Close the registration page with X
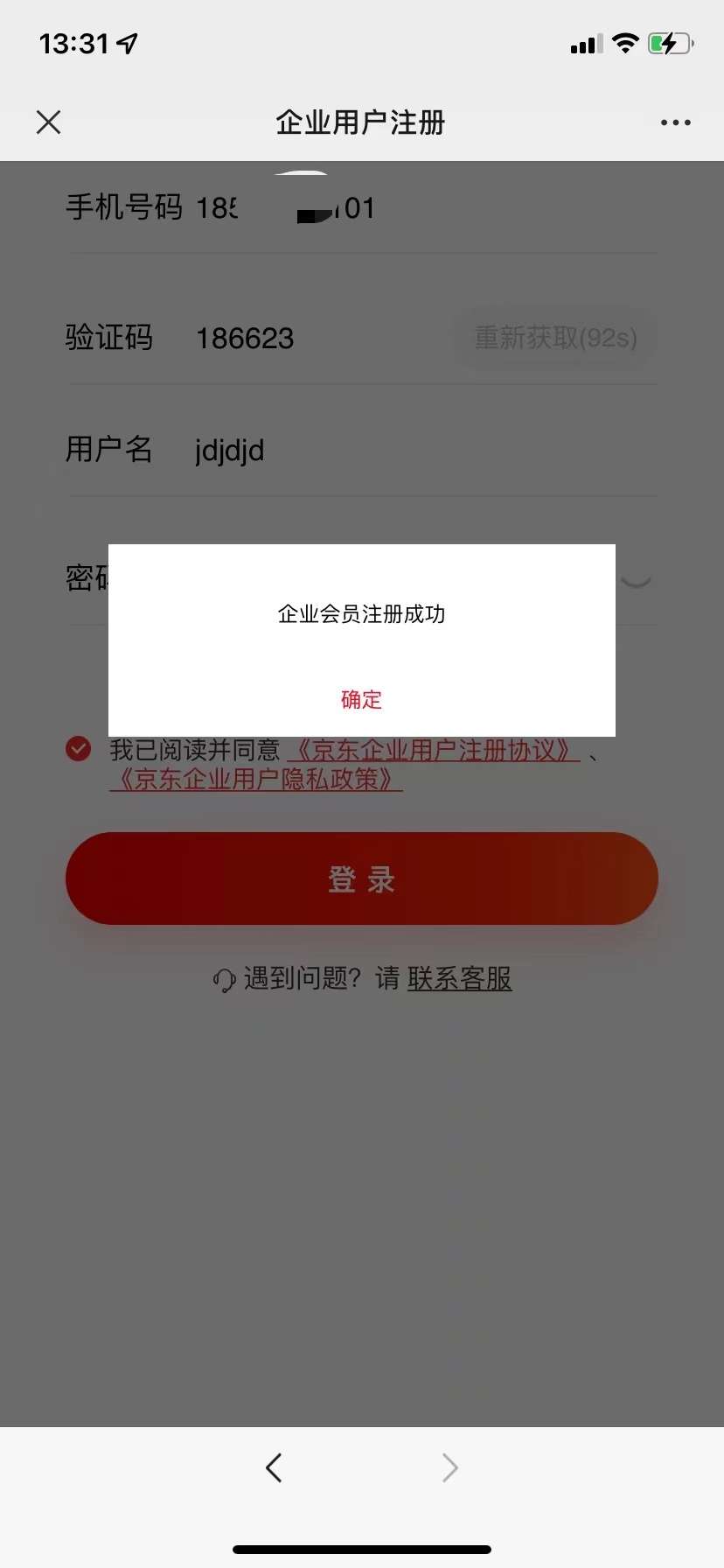 (x=49, y=122)
